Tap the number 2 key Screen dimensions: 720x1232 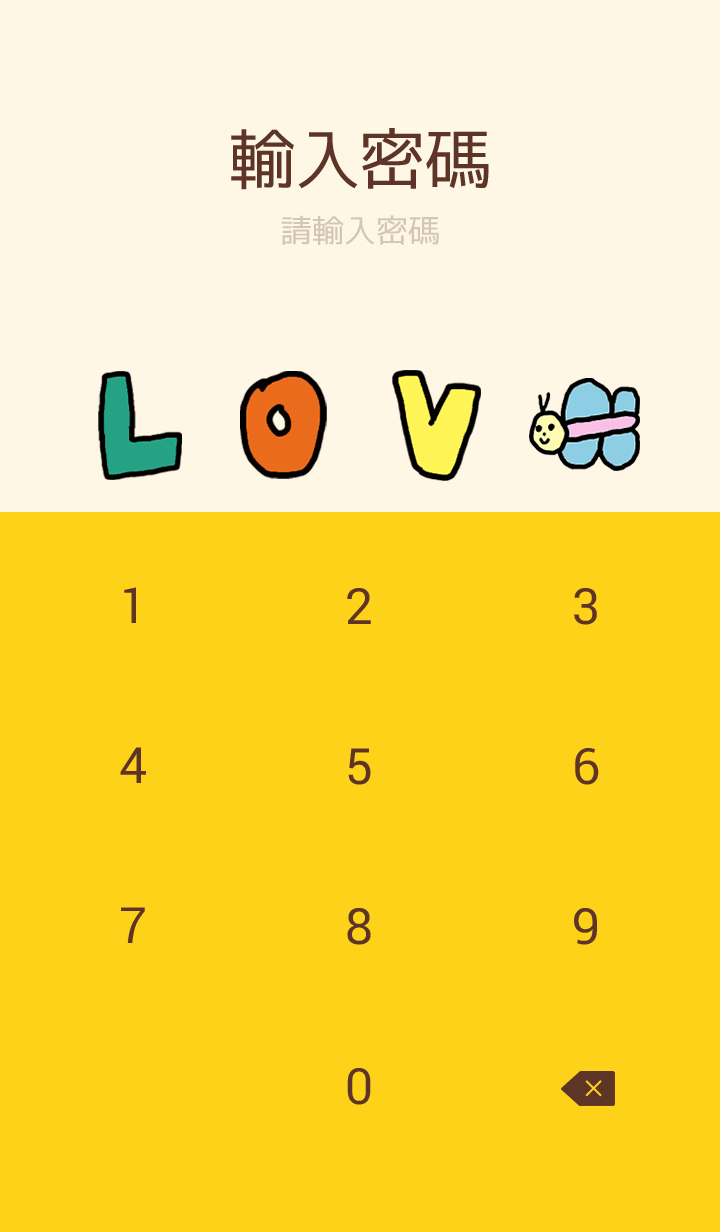point(359,607)
